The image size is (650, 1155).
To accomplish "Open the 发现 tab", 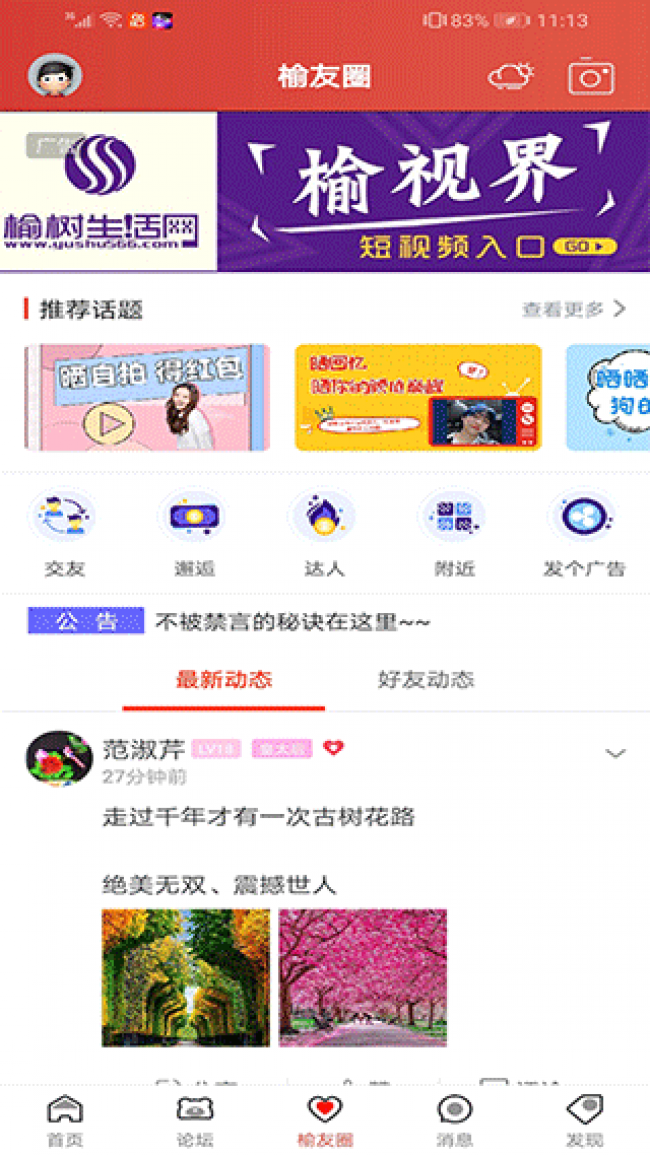I will pyautogui.click(x=584, y=1120).
